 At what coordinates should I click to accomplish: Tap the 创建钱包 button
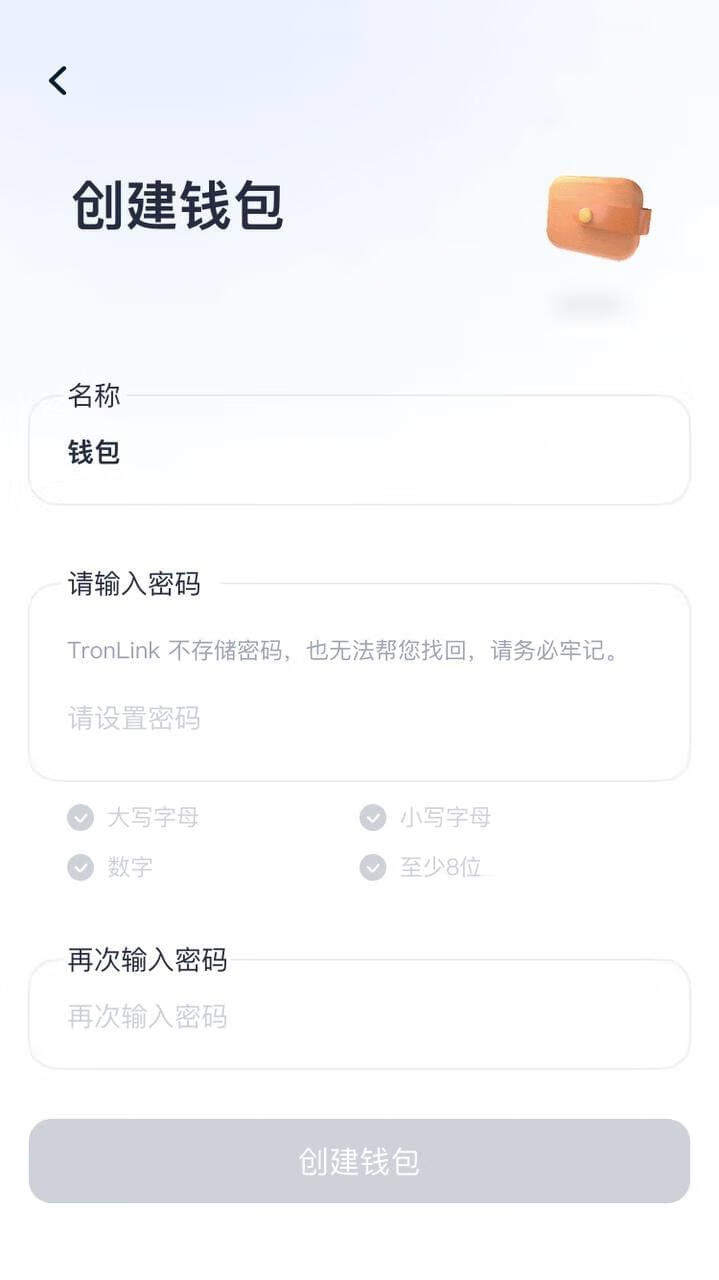coord(359,1161)
